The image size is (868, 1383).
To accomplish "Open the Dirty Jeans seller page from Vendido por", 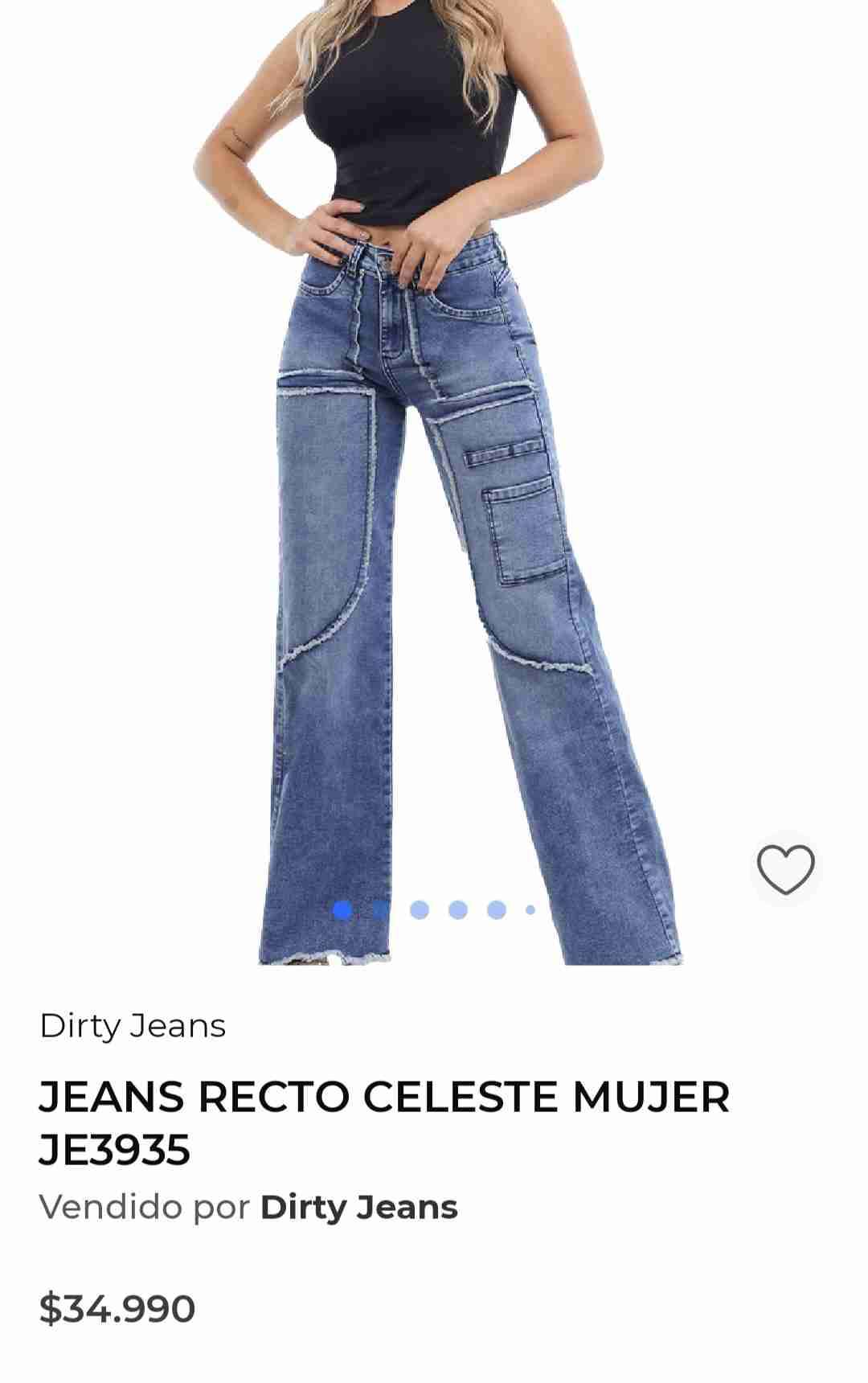I will 357,1205.
